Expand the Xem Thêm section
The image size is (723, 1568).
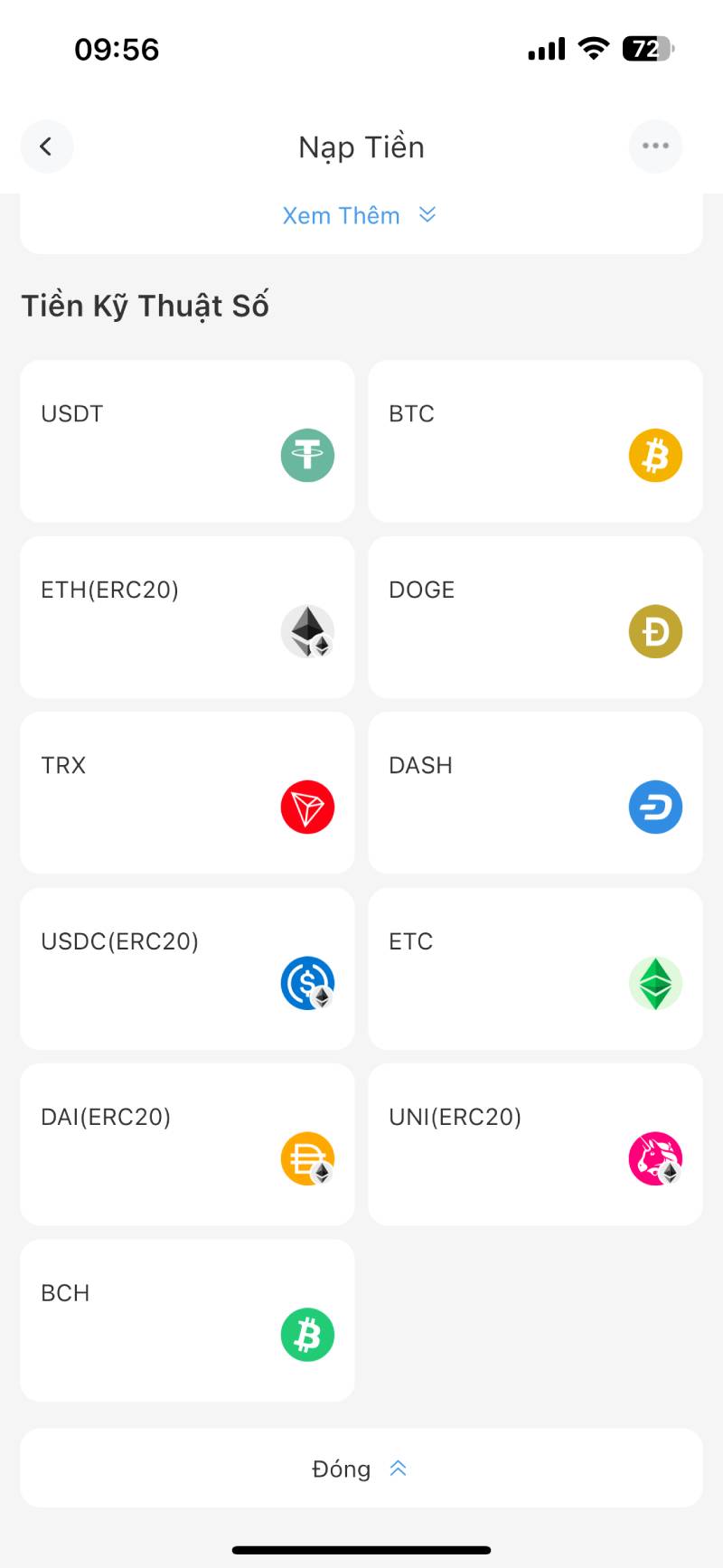[342, 215]
